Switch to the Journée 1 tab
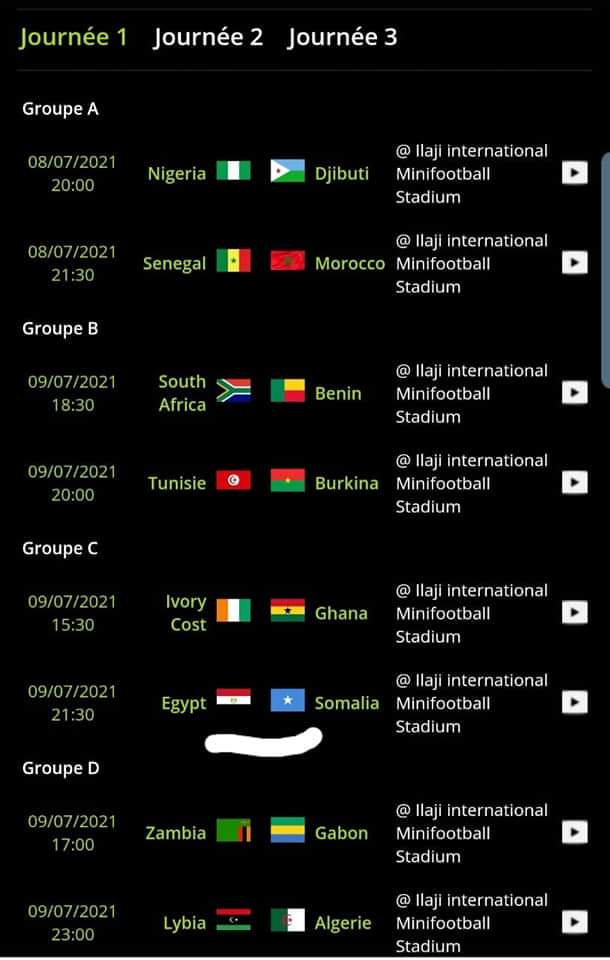Viewport: 610px width, 960px height. (74, 37)
